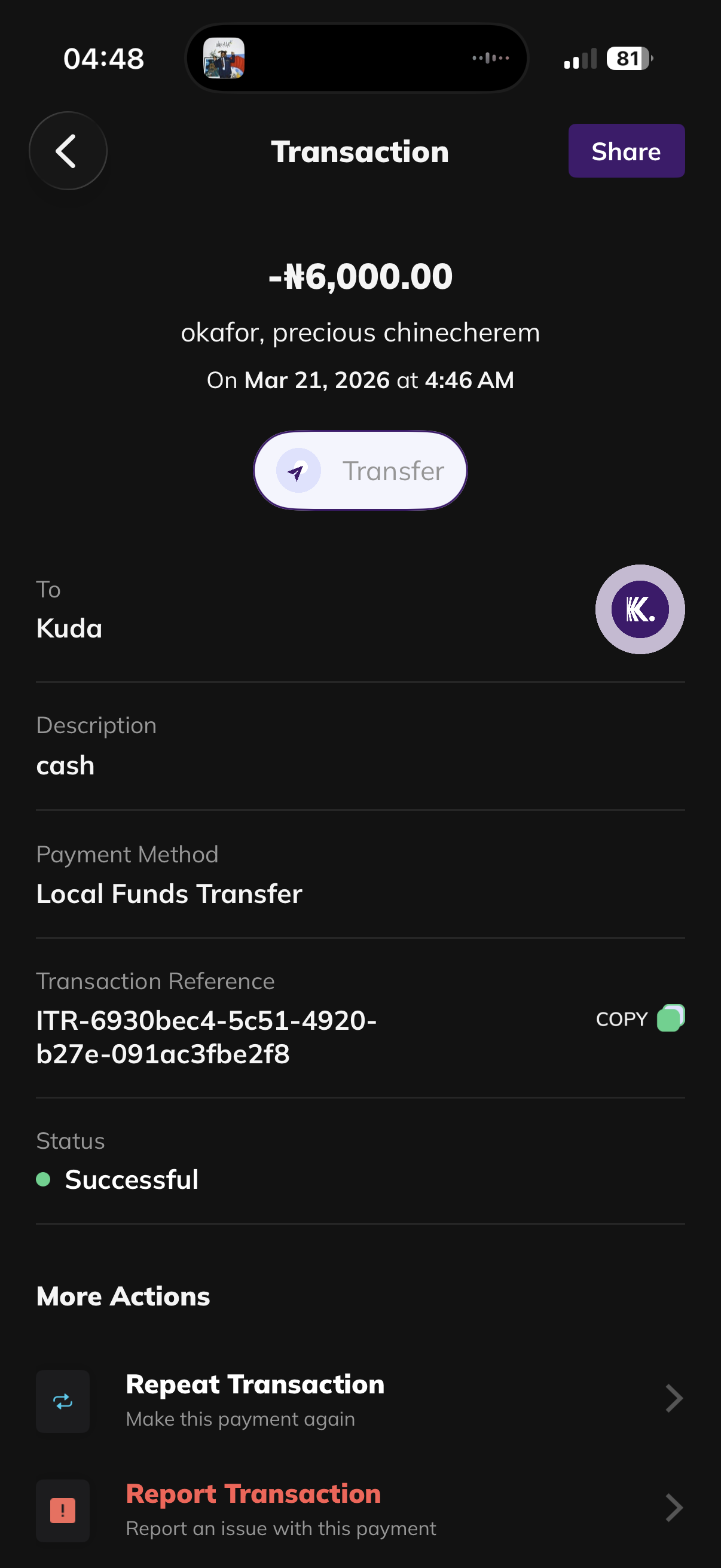Share this transaction receipt
This screenshot has width=721, height=1568.
tap(625, 151)
